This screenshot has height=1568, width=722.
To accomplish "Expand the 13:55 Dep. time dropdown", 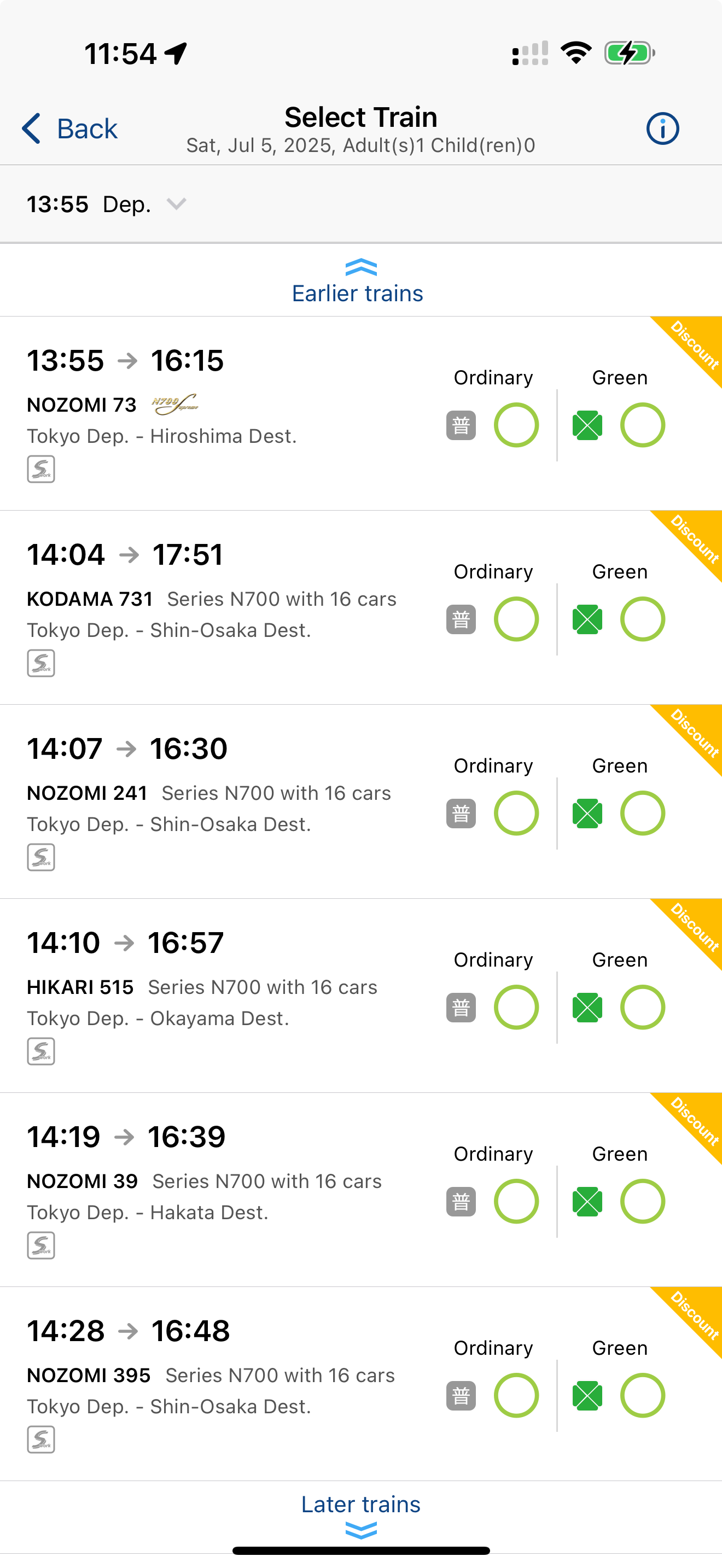I will point(107,204).
